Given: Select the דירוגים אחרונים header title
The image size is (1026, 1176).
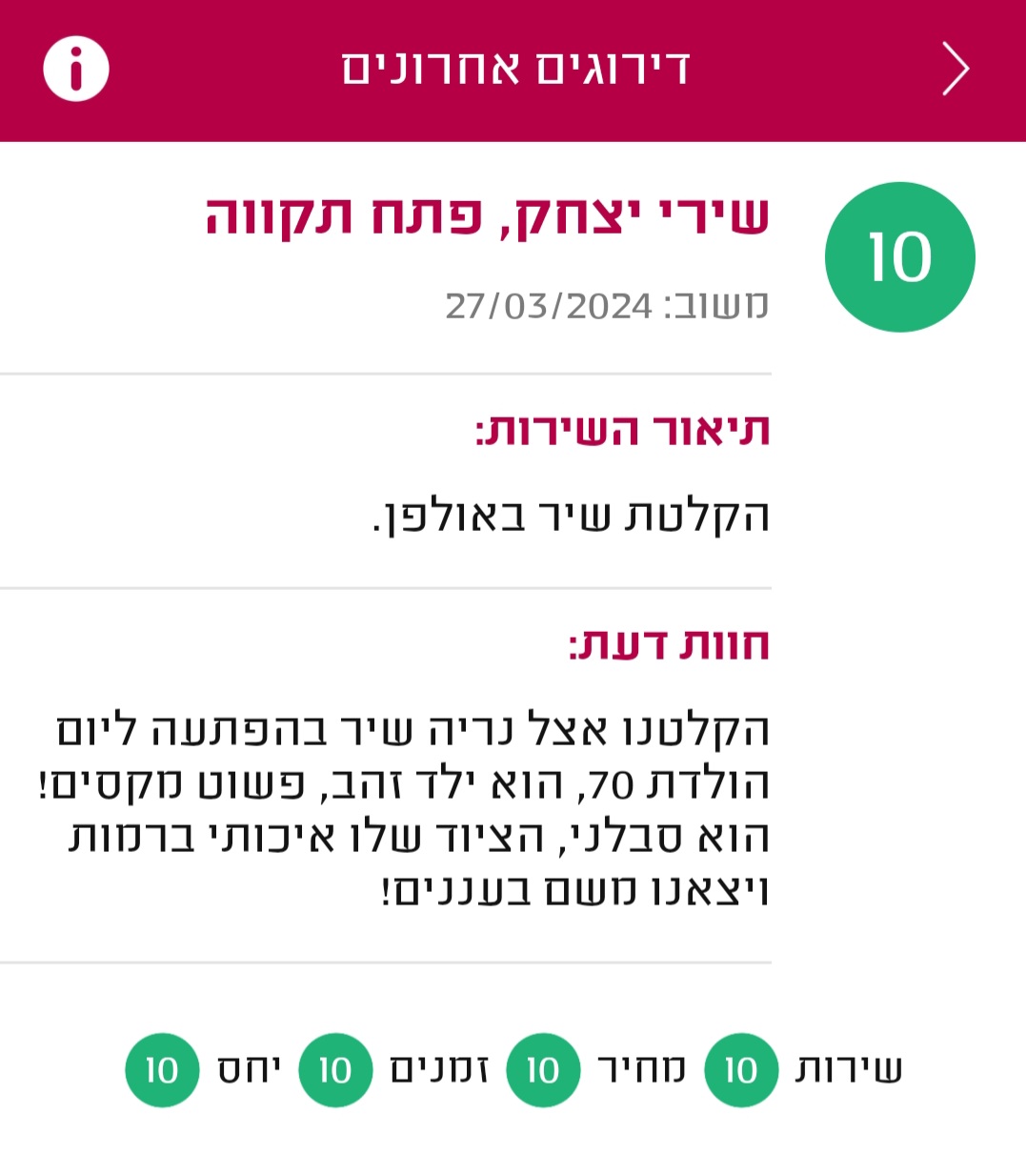Looking at the screenshot, I should 515,68.
